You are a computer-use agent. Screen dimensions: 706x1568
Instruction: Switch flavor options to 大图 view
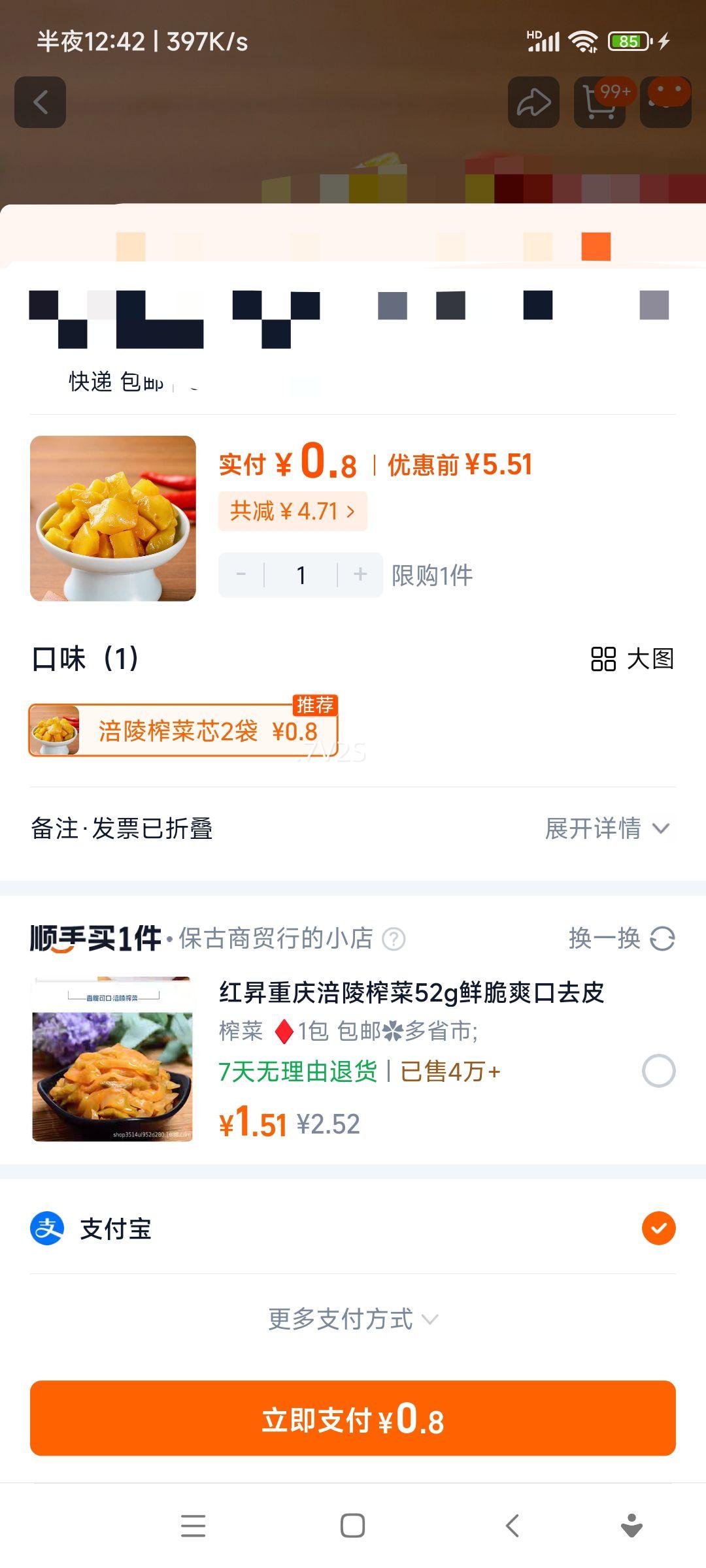click(631, 659)
